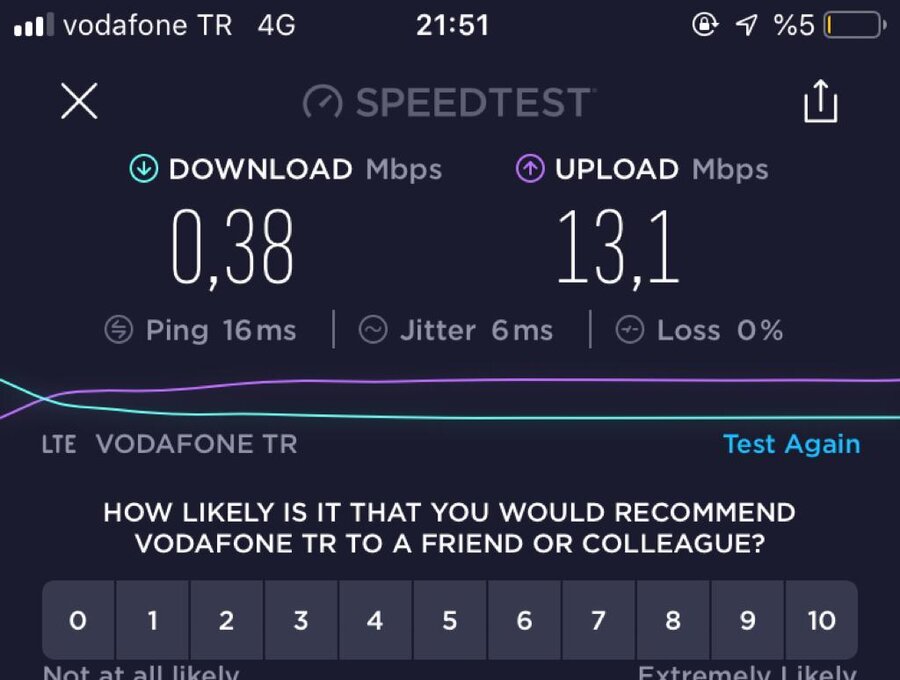Rate the recommendation likelihood as 6
The image size is (900, 680).
(x=524, y=620)
